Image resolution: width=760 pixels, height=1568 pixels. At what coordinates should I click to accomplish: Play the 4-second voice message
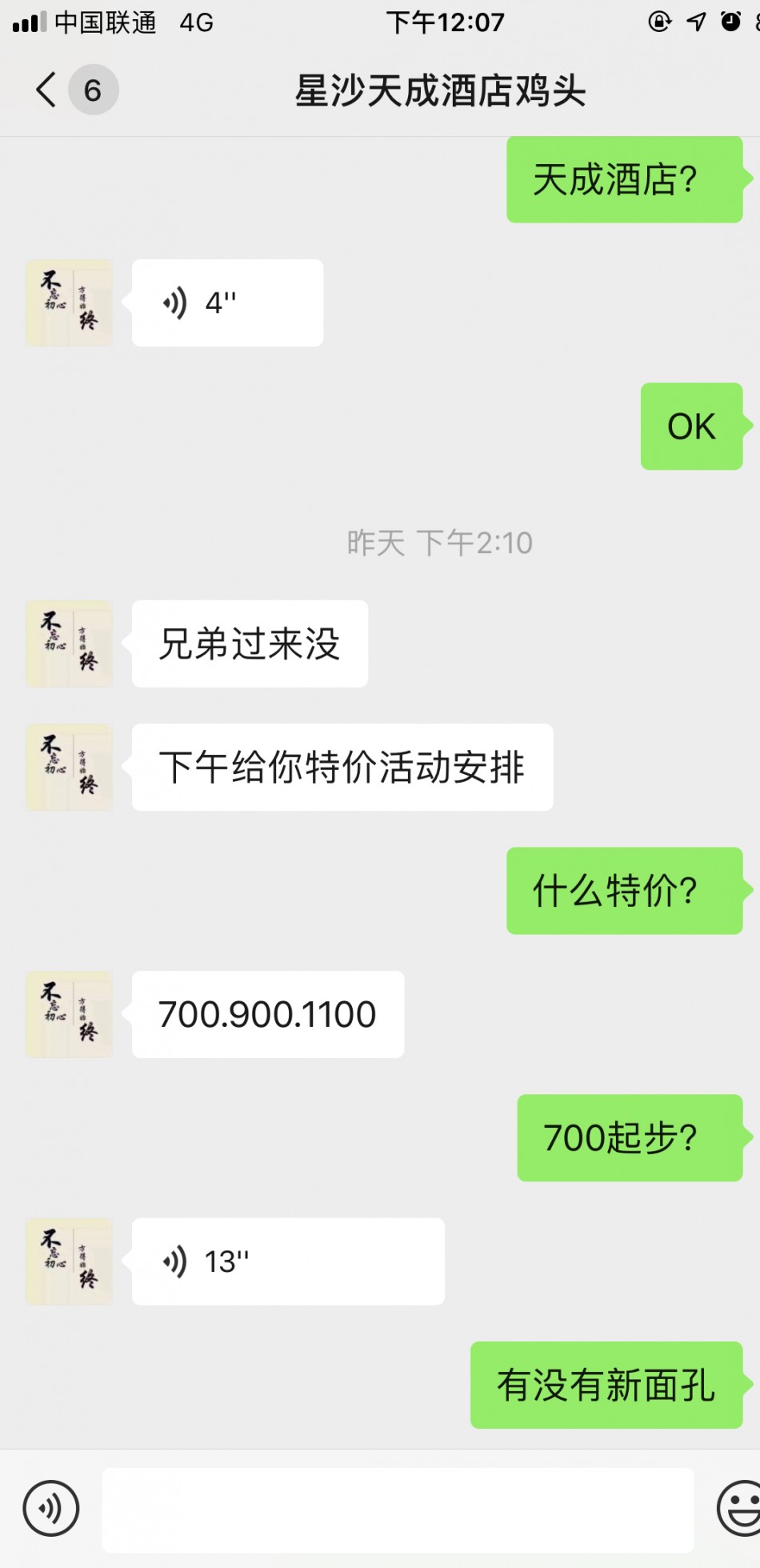(227, 303)
